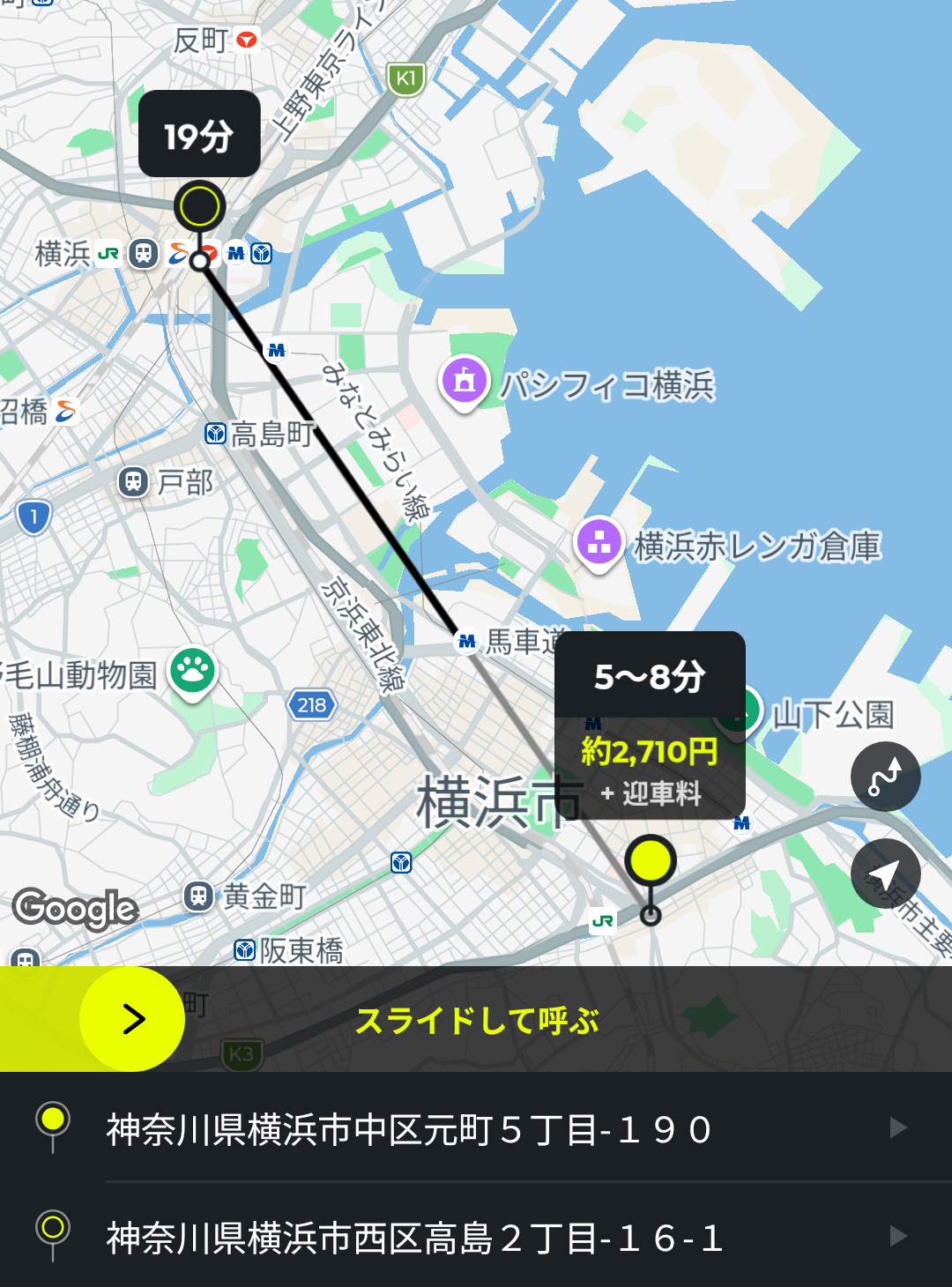Open the route overview button

tap(885, 777)
